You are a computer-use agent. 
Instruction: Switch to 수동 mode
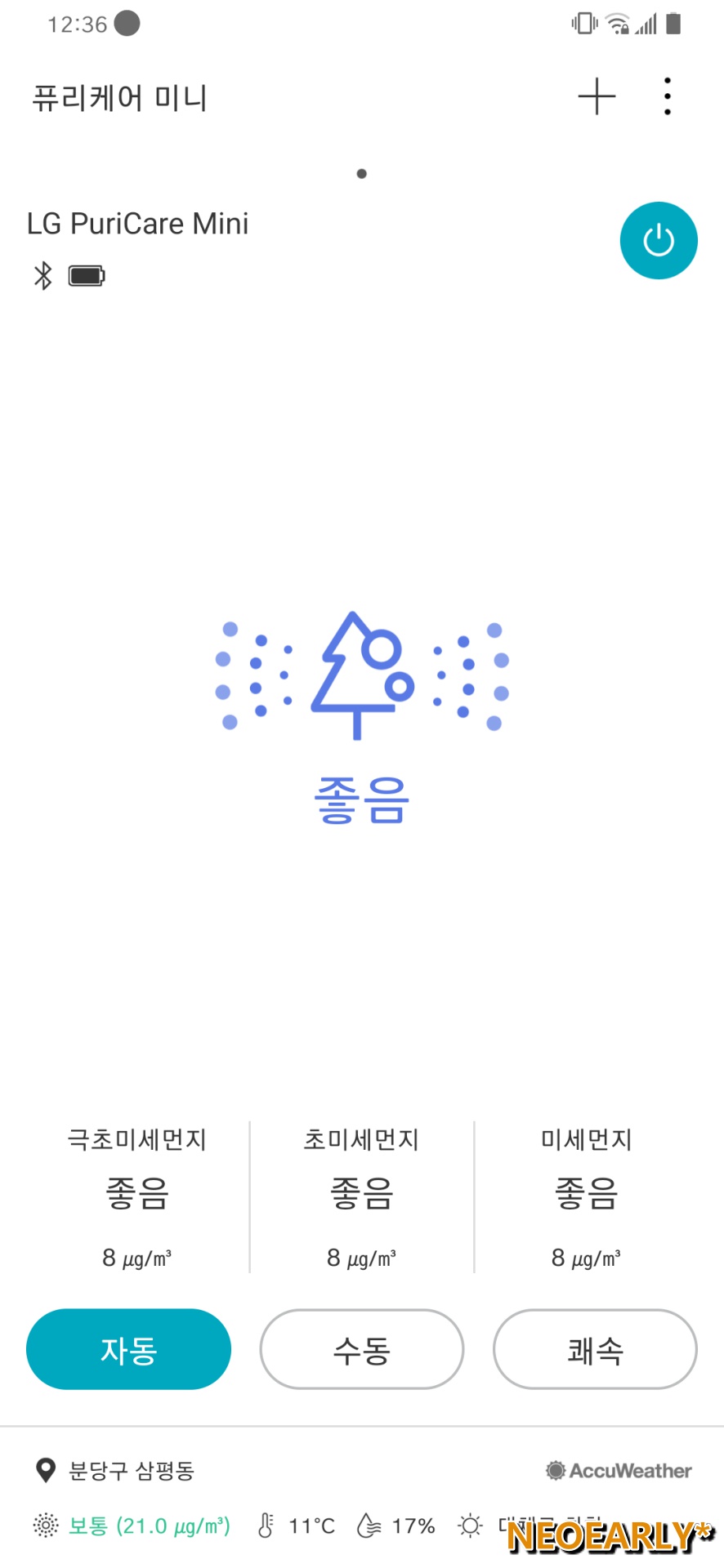tap(362, 1349)
